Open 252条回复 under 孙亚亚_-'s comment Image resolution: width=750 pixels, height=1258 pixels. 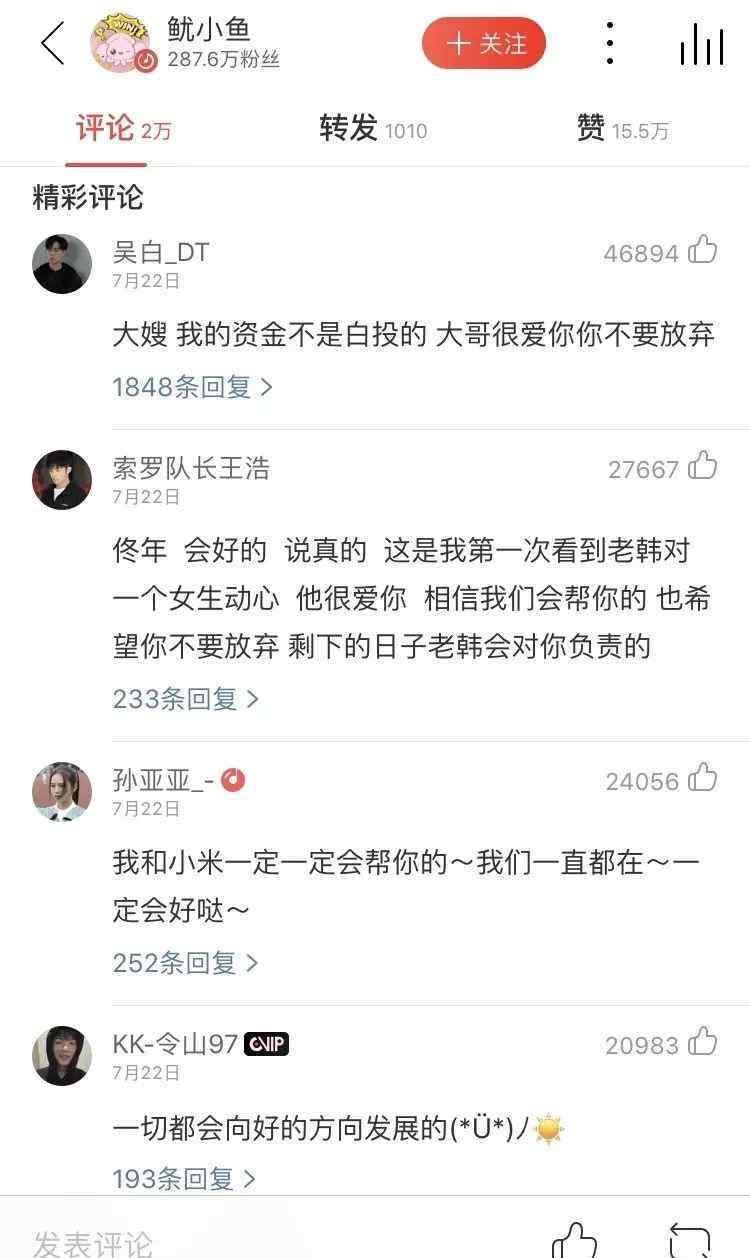click(186, 963)
